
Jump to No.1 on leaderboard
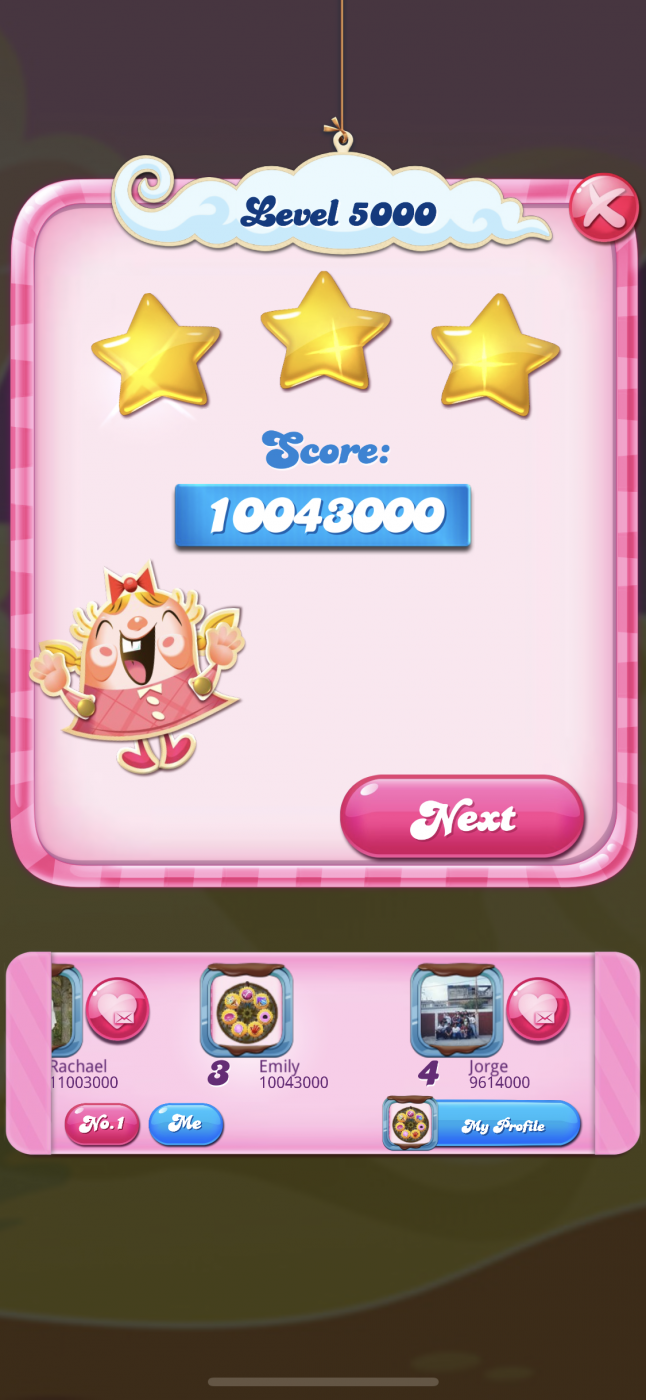click(102, 1124)
